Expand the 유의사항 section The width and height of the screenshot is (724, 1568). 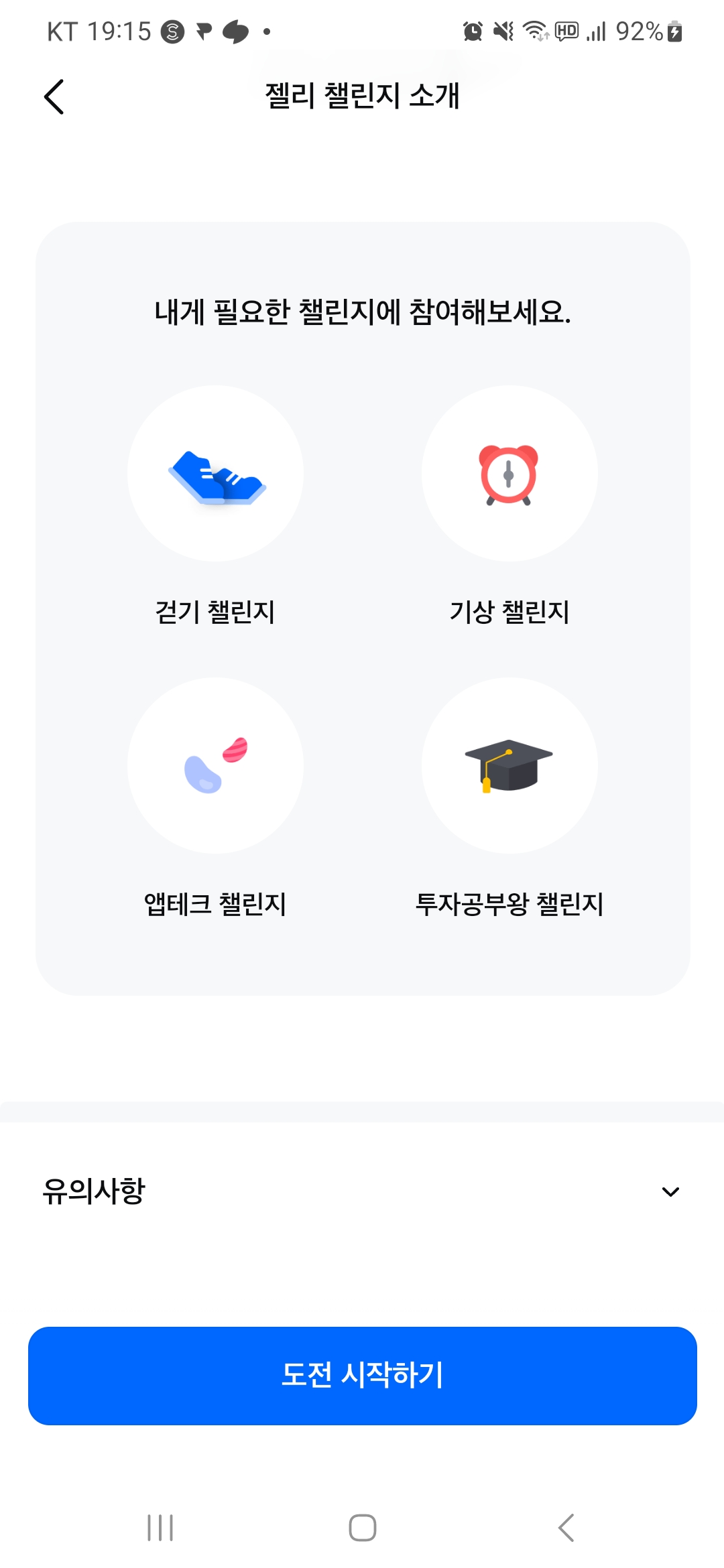[x=670, y=1191]
